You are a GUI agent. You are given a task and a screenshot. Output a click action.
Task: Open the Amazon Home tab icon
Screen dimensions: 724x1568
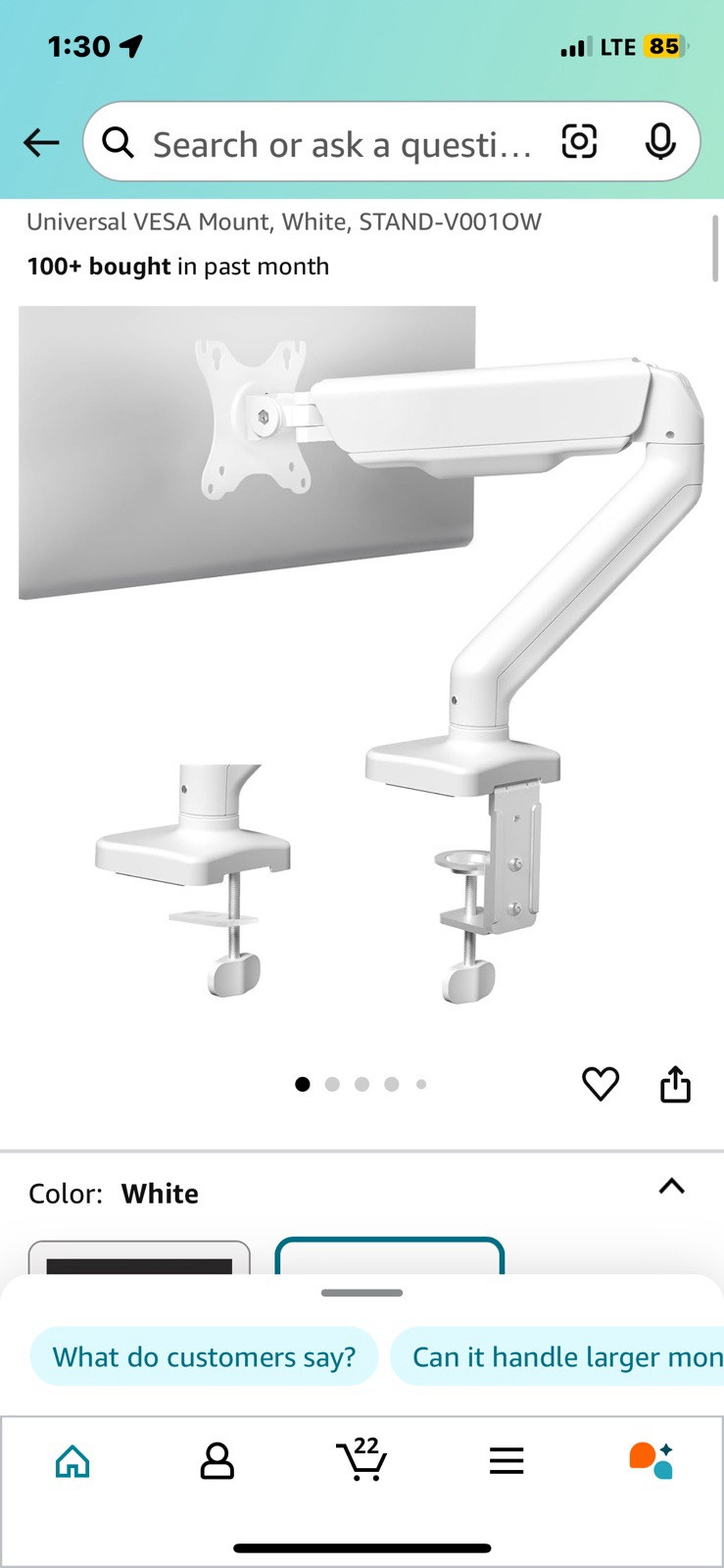(x=72, y=1458)
